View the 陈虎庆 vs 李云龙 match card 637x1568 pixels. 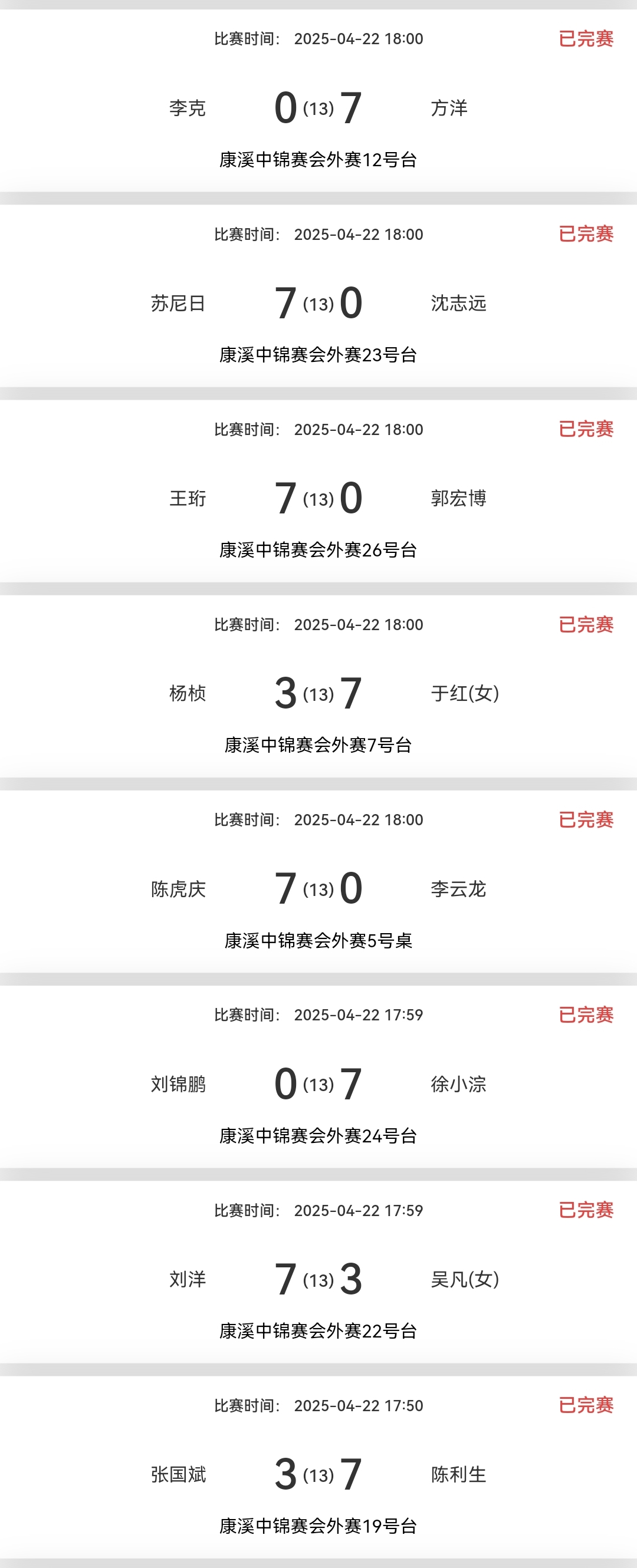pyautogui.click(x=318, y=889)
